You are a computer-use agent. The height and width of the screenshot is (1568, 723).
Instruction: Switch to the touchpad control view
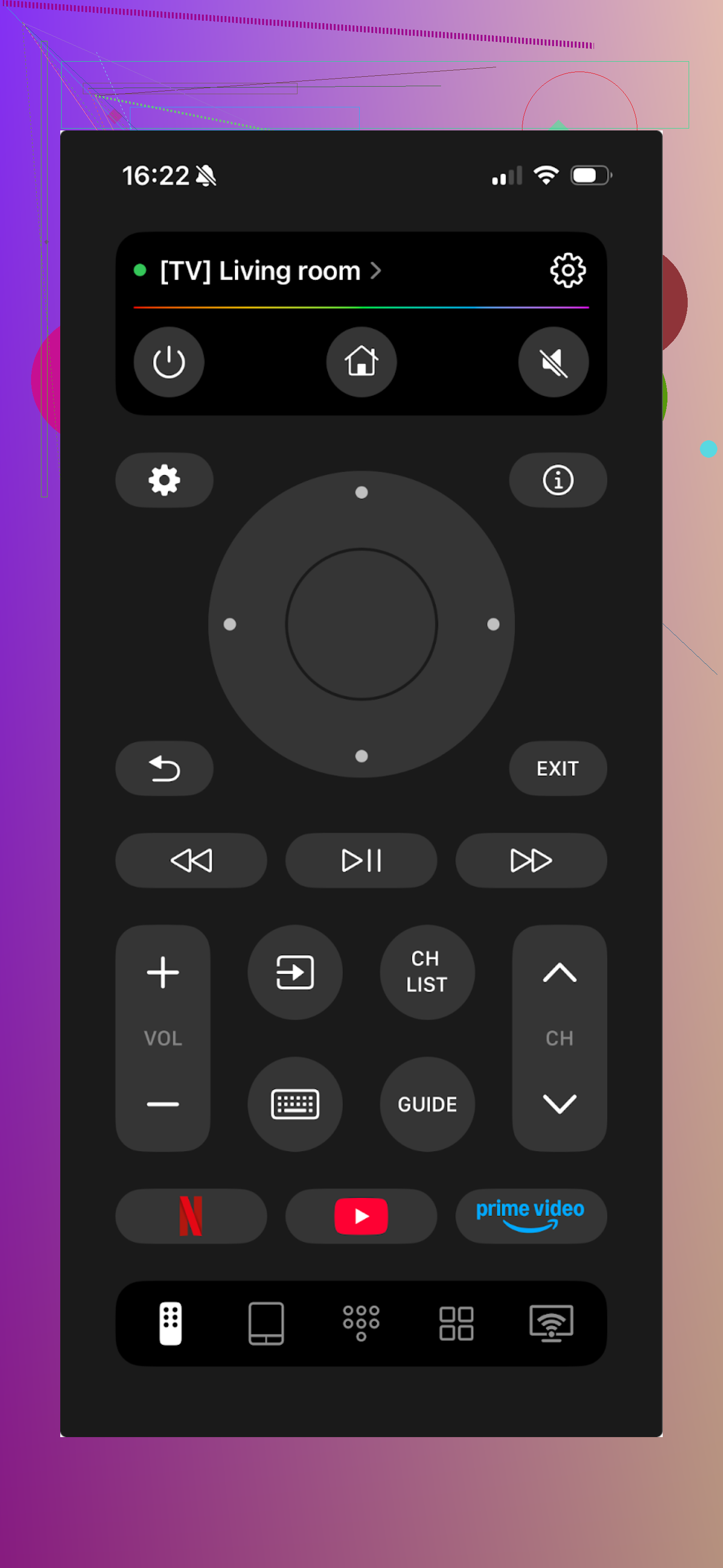coord(266,1323)
